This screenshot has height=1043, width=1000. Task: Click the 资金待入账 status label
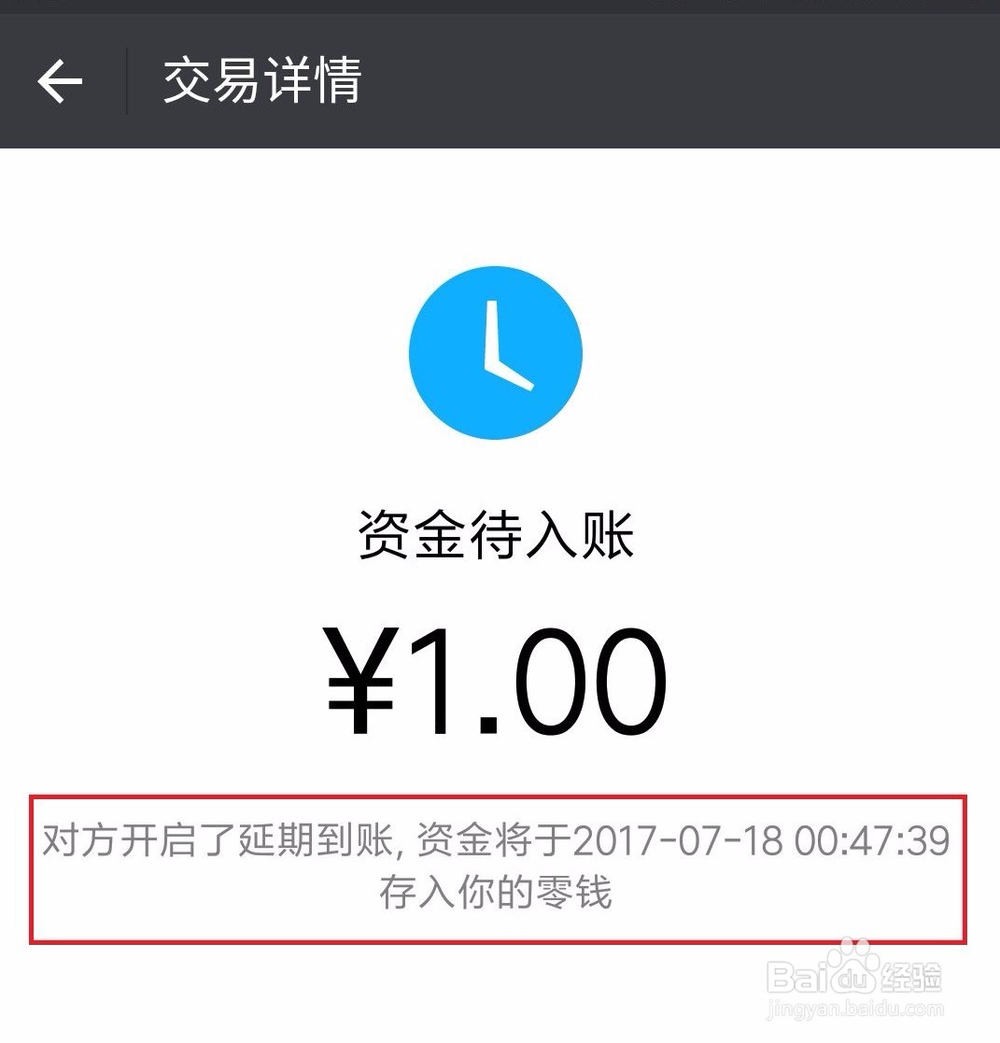coord(500,534)
